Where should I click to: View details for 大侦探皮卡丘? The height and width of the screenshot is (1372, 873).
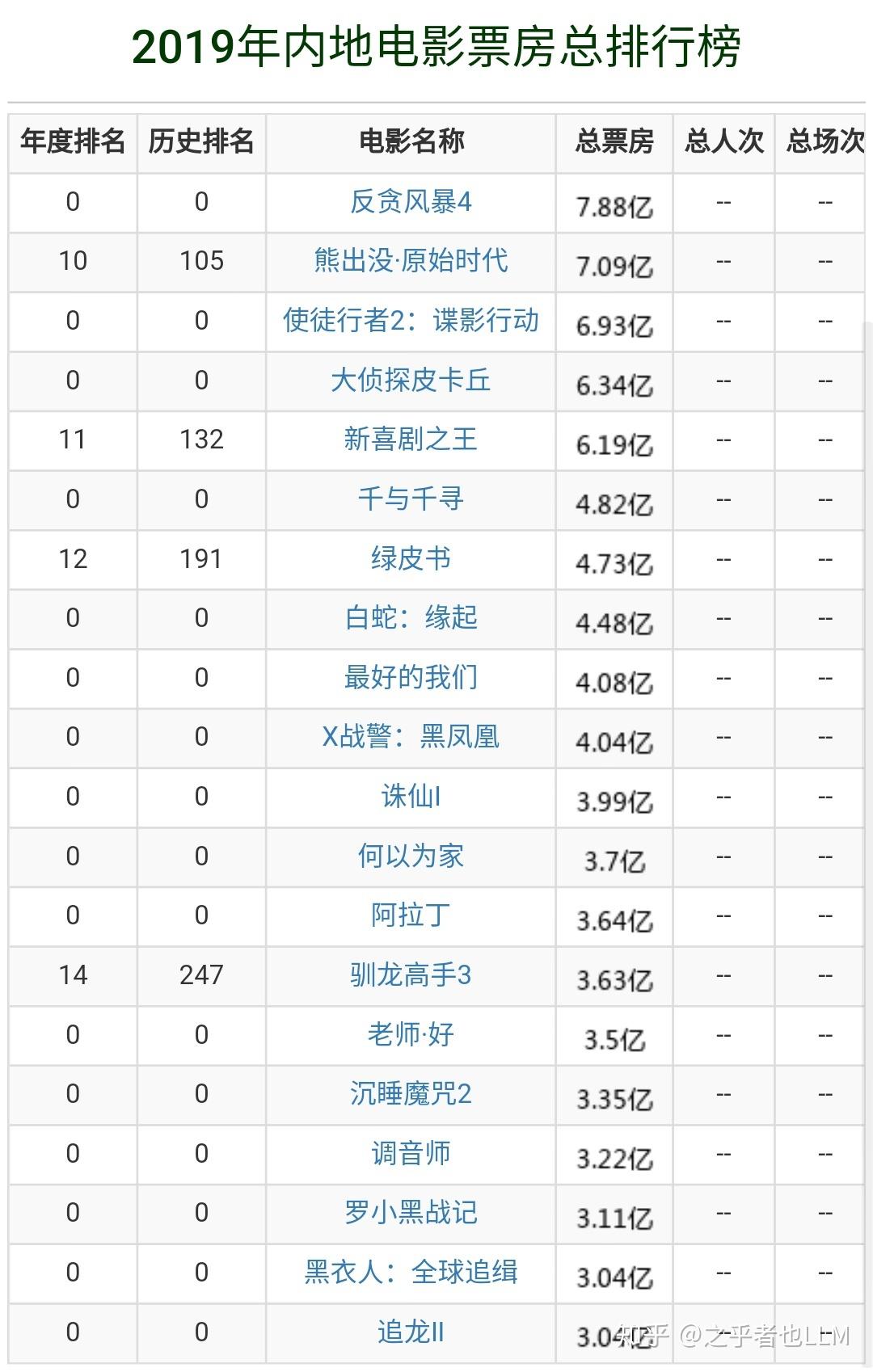[x=411, y=381]
